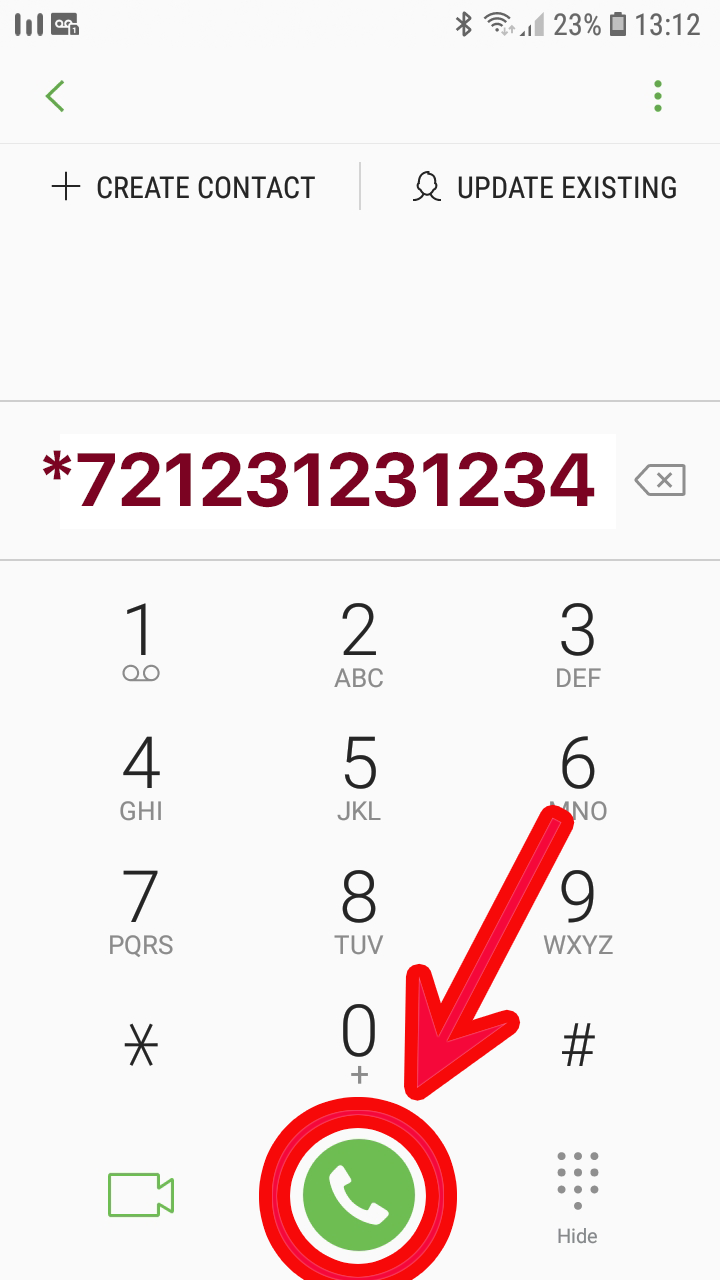Choose Update Existing contact
This screenshot has height=1280, width=720.
pyautogui.click(x=544, y=187)
